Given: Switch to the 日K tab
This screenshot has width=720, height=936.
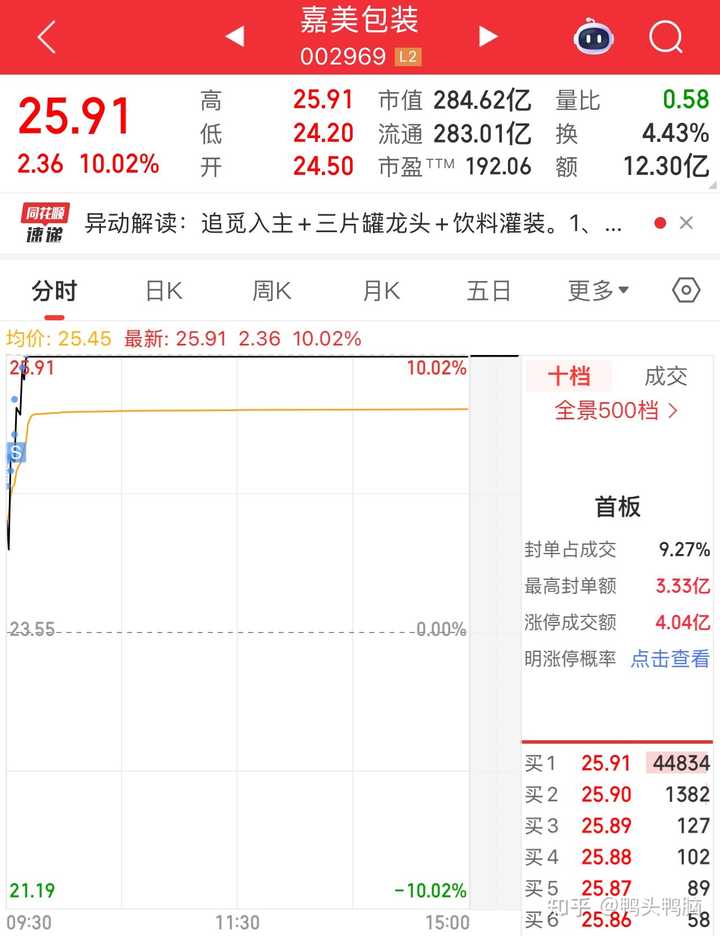Looking at the screenshot, I should 164,291.
